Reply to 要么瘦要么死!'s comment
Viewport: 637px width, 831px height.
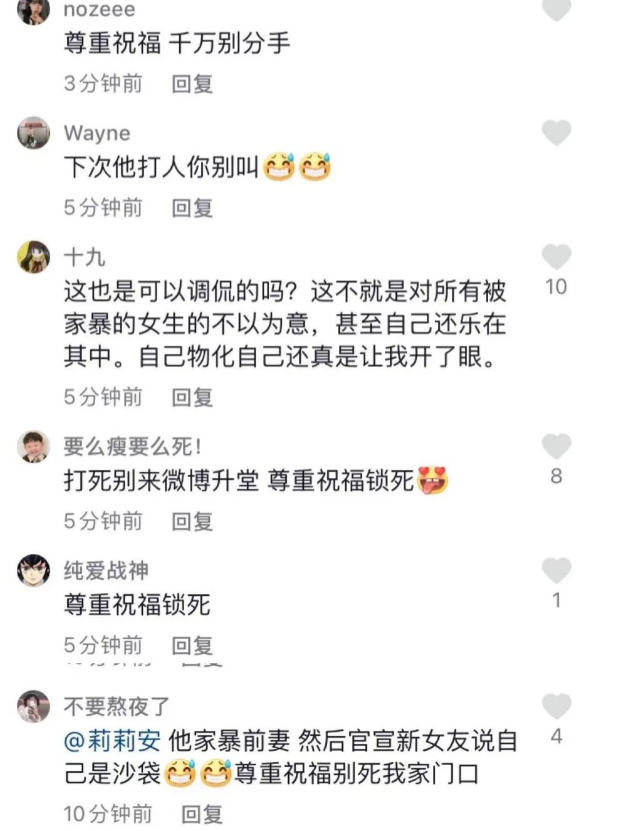pos(192,521)
